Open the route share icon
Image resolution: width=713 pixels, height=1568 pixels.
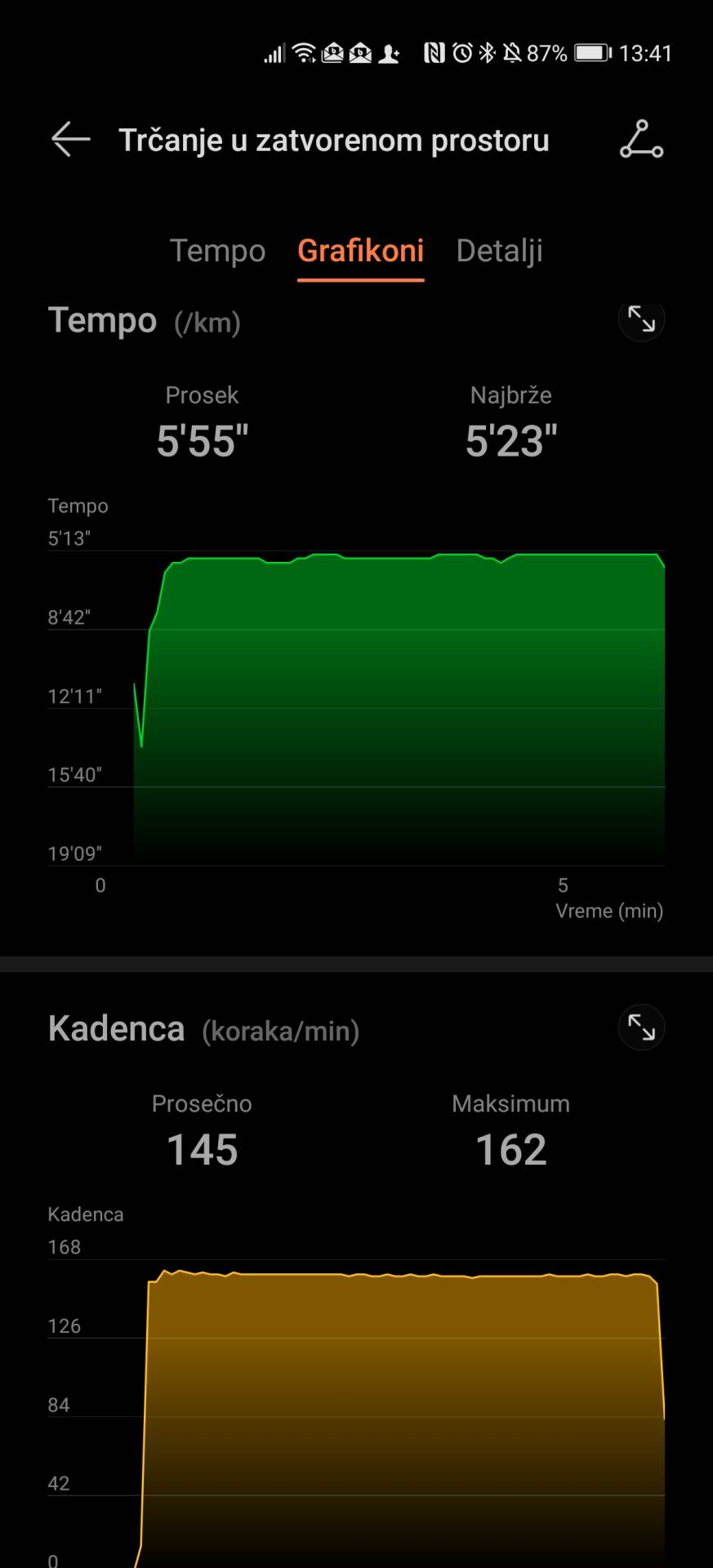(x=641, y=140)
